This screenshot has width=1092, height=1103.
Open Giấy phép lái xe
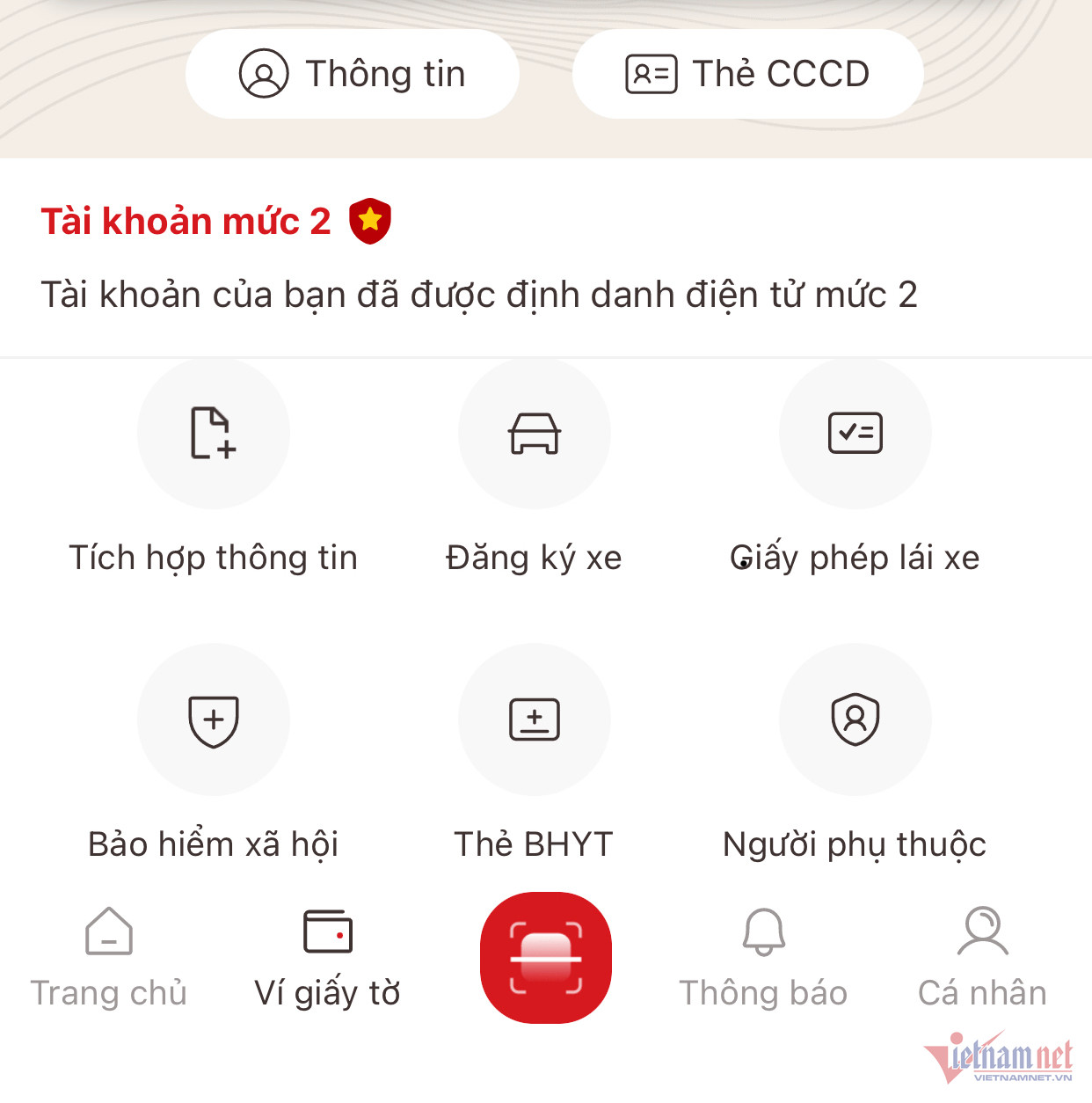click(x=855, y=434)
